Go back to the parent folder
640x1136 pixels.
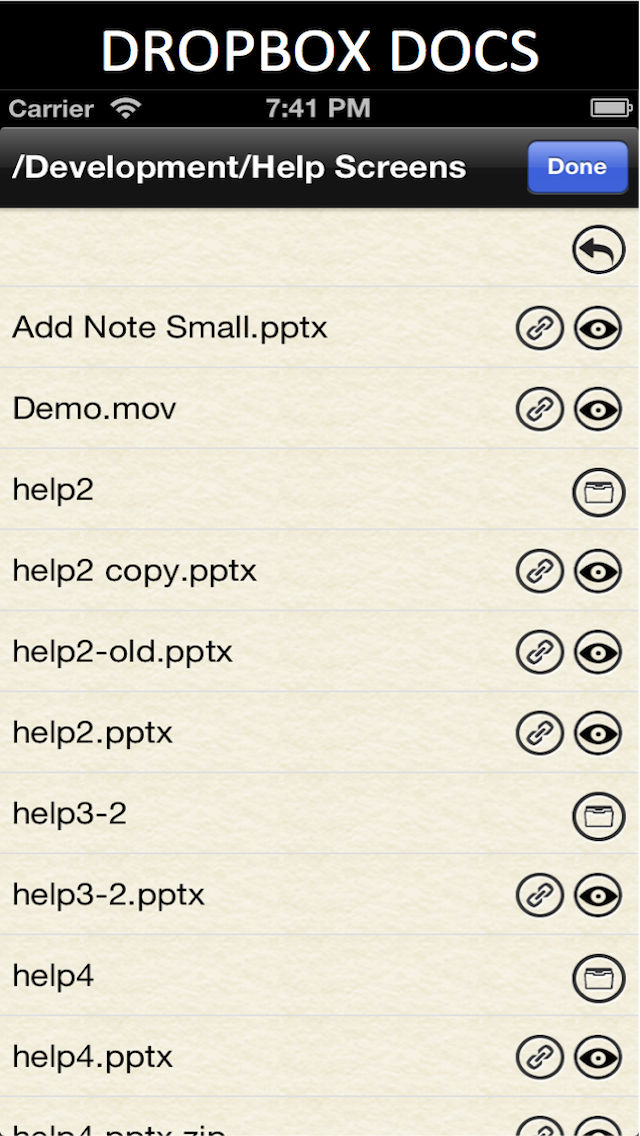[x=598, y=250]
